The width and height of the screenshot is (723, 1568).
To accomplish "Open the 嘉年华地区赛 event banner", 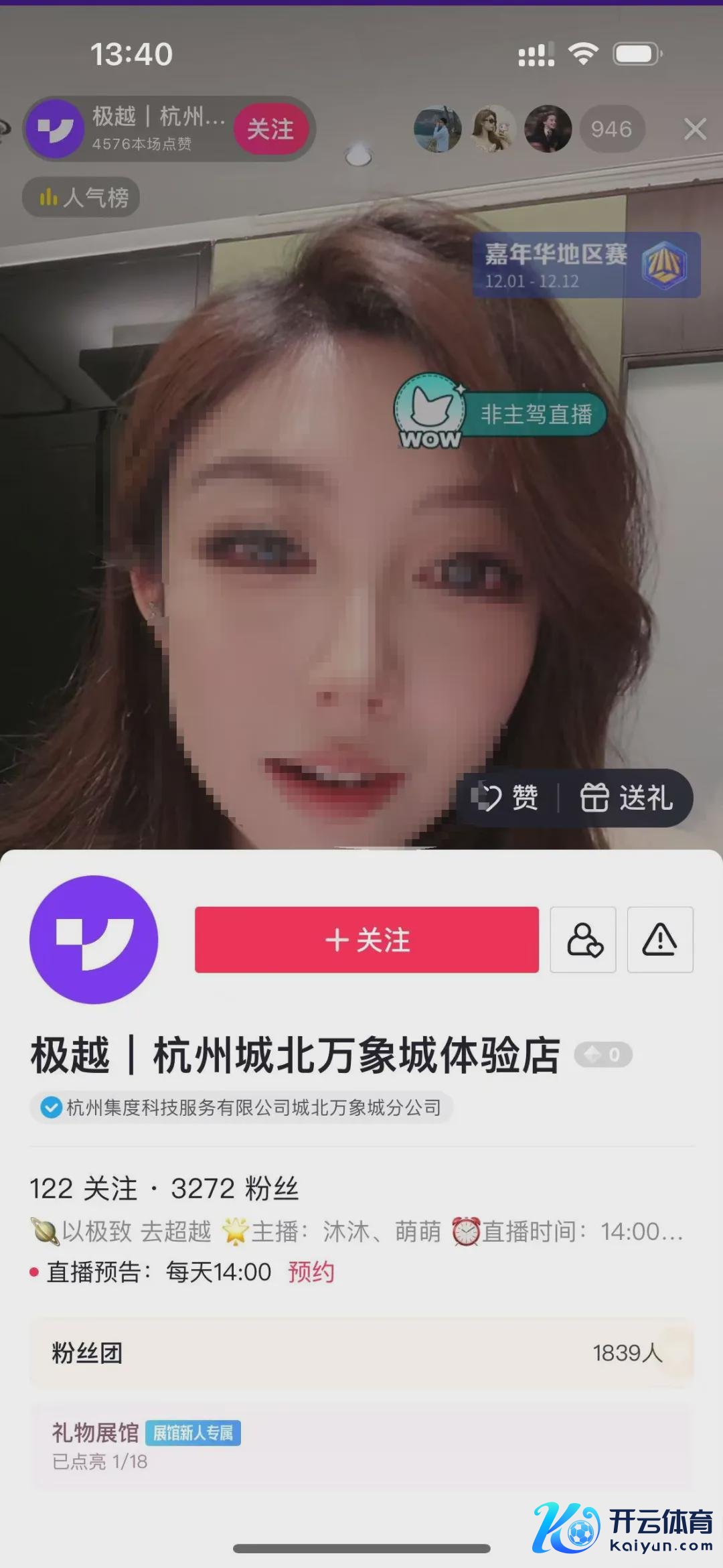I will pyautogui.click(x=586, y=265).
